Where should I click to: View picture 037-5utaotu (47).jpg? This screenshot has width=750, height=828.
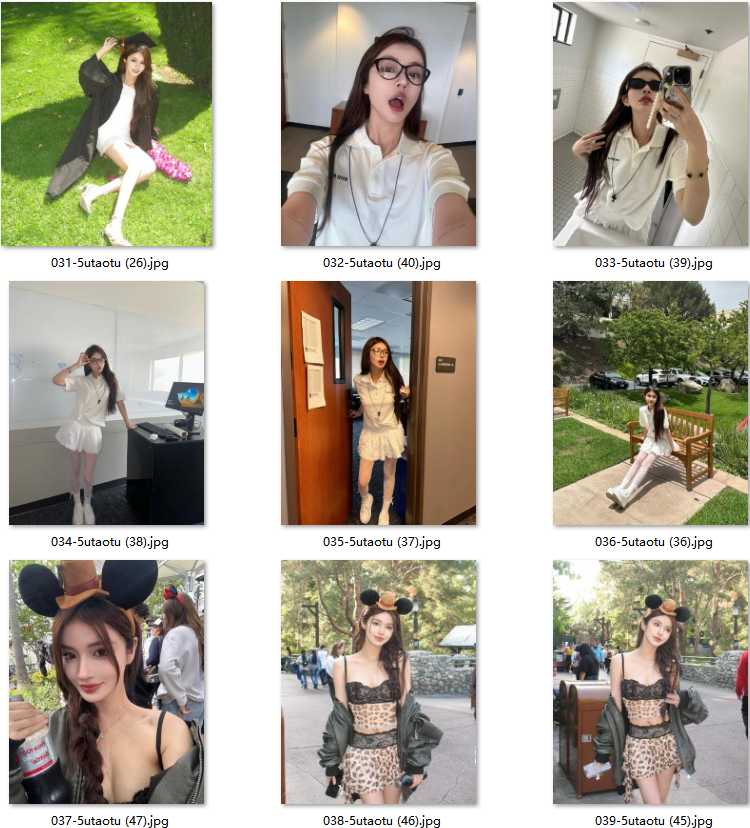coord(106,682)
